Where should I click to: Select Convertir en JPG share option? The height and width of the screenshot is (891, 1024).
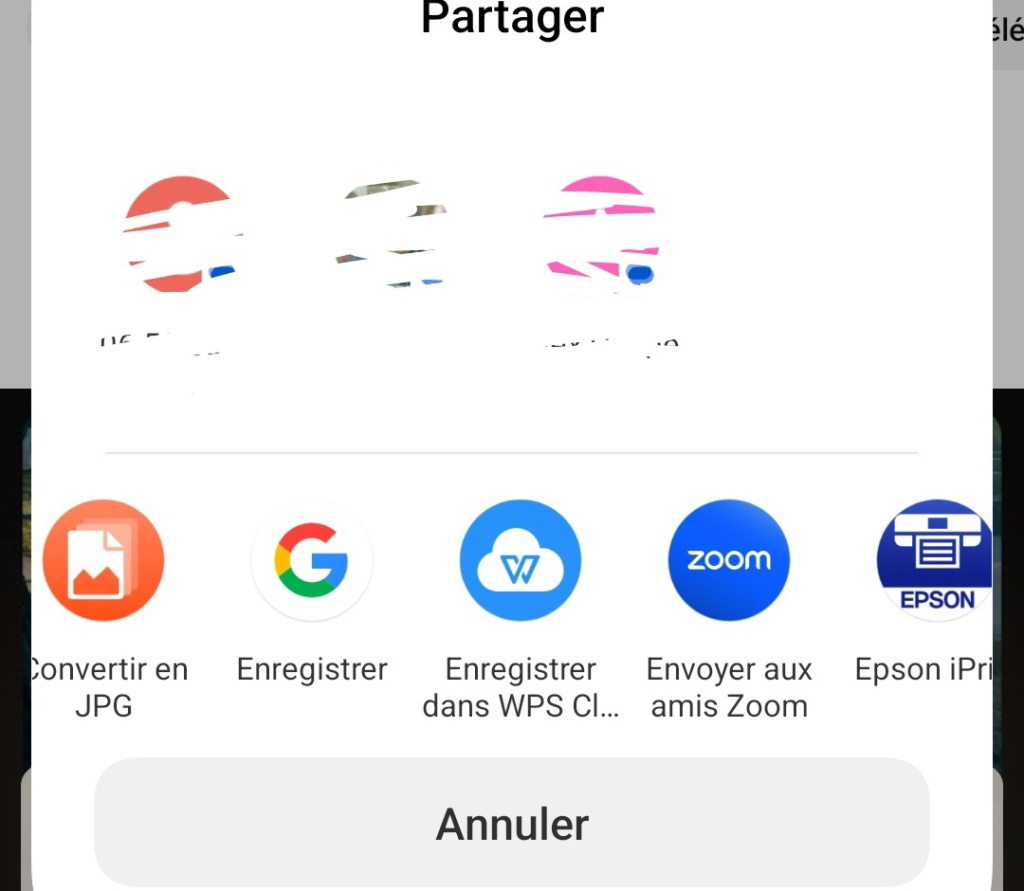[x=103, y=561]
